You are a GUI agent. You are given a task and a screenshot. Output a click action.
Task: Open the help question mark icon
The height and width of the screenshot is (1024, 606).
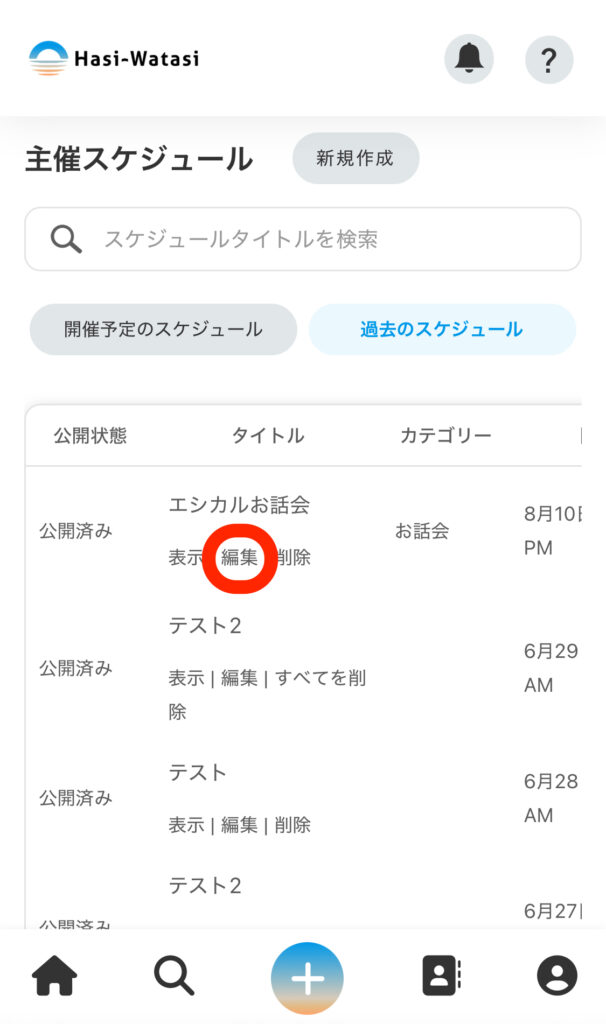(x=549, y=59)
